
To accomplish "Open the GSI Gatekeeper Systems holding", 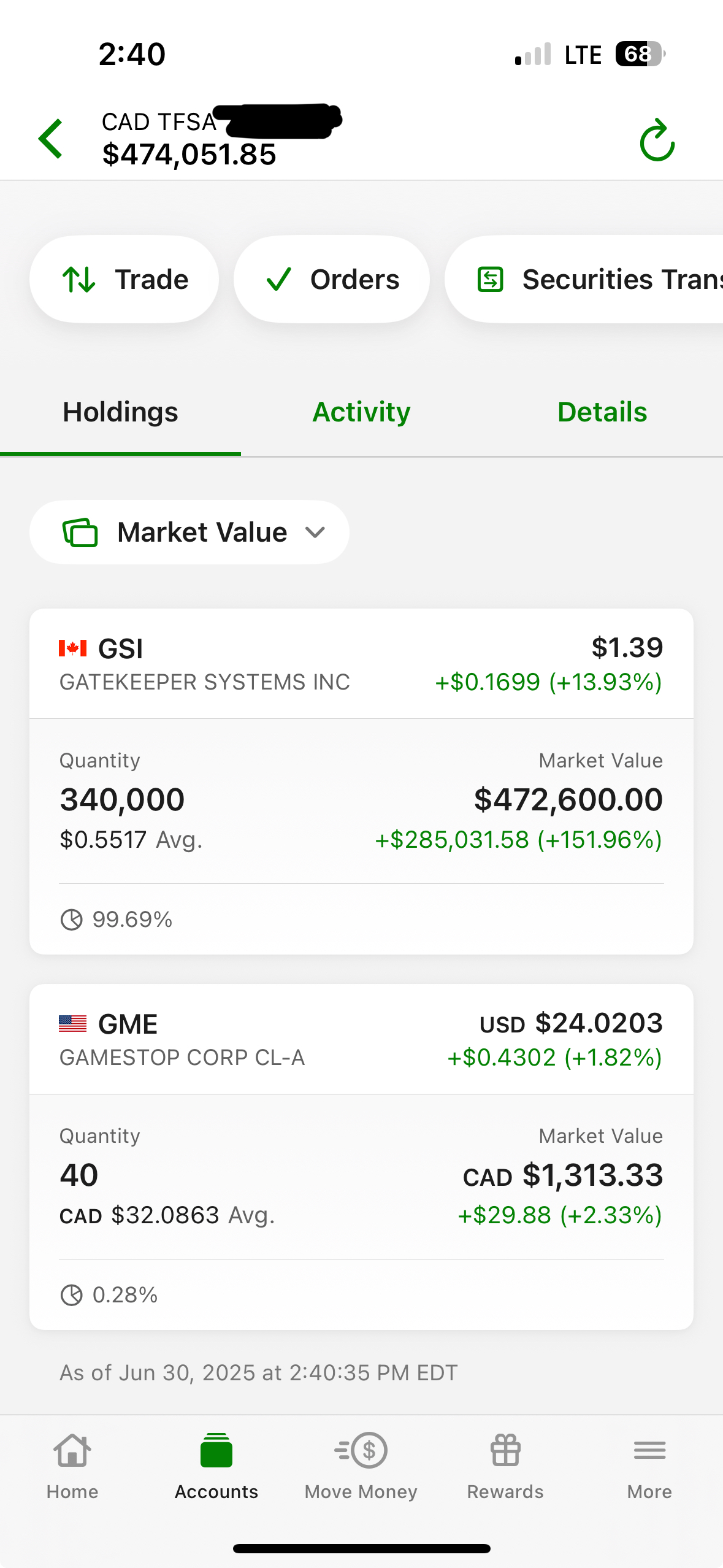I will [361, 781].
